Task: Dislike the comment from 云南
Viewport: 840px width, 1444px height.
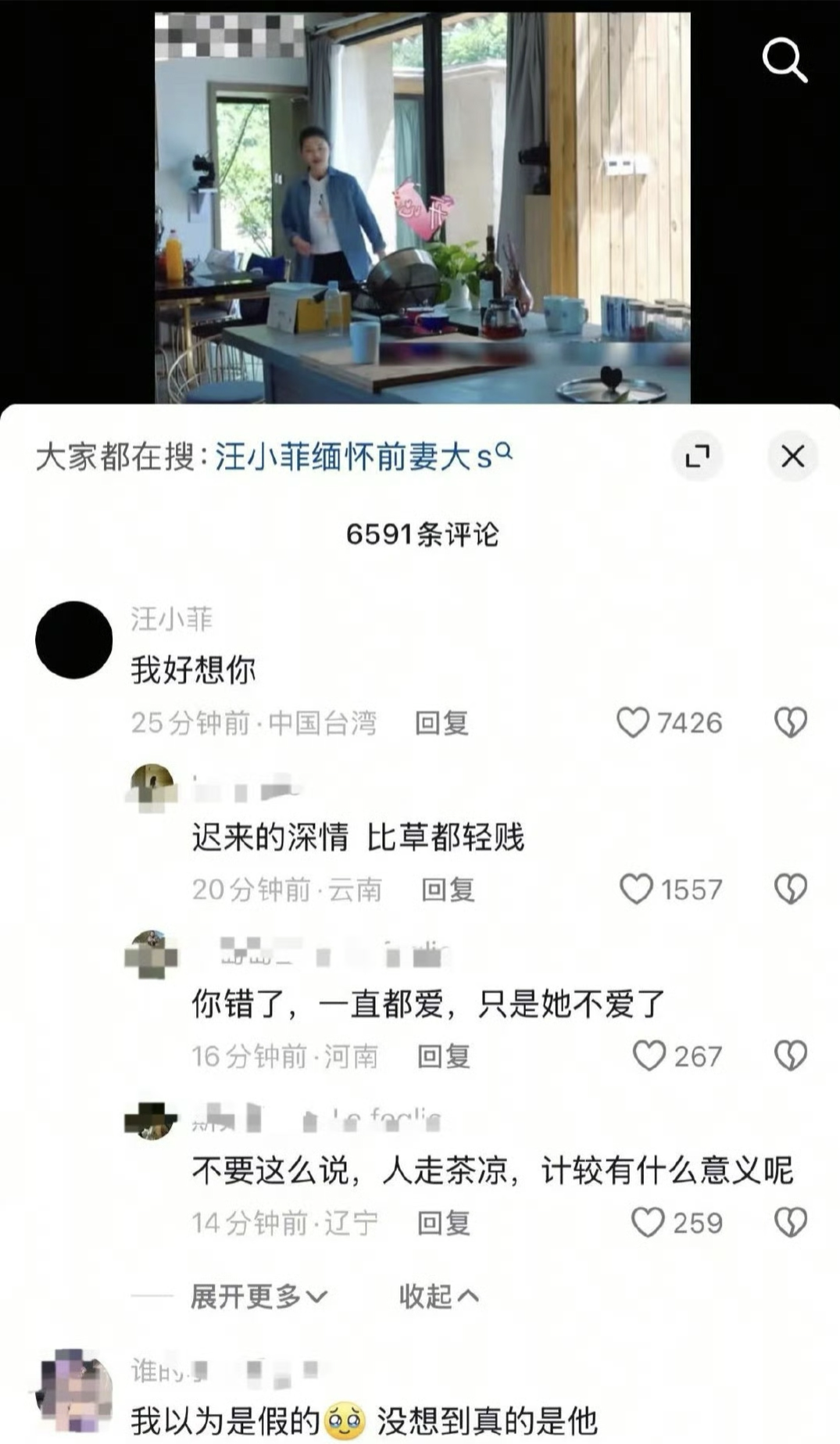Action: pyautogui.click(x=791, y=889)
